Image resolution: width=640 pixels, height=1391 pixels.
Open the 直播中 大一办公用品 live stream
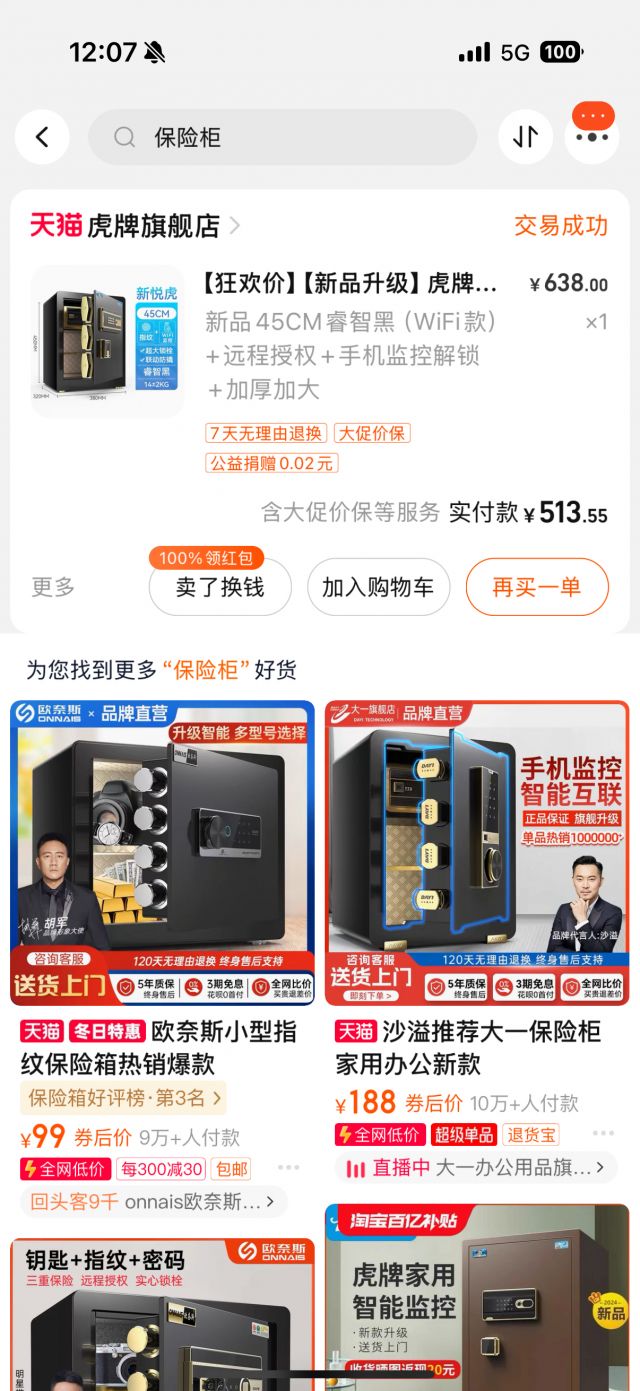[476, 1167]
